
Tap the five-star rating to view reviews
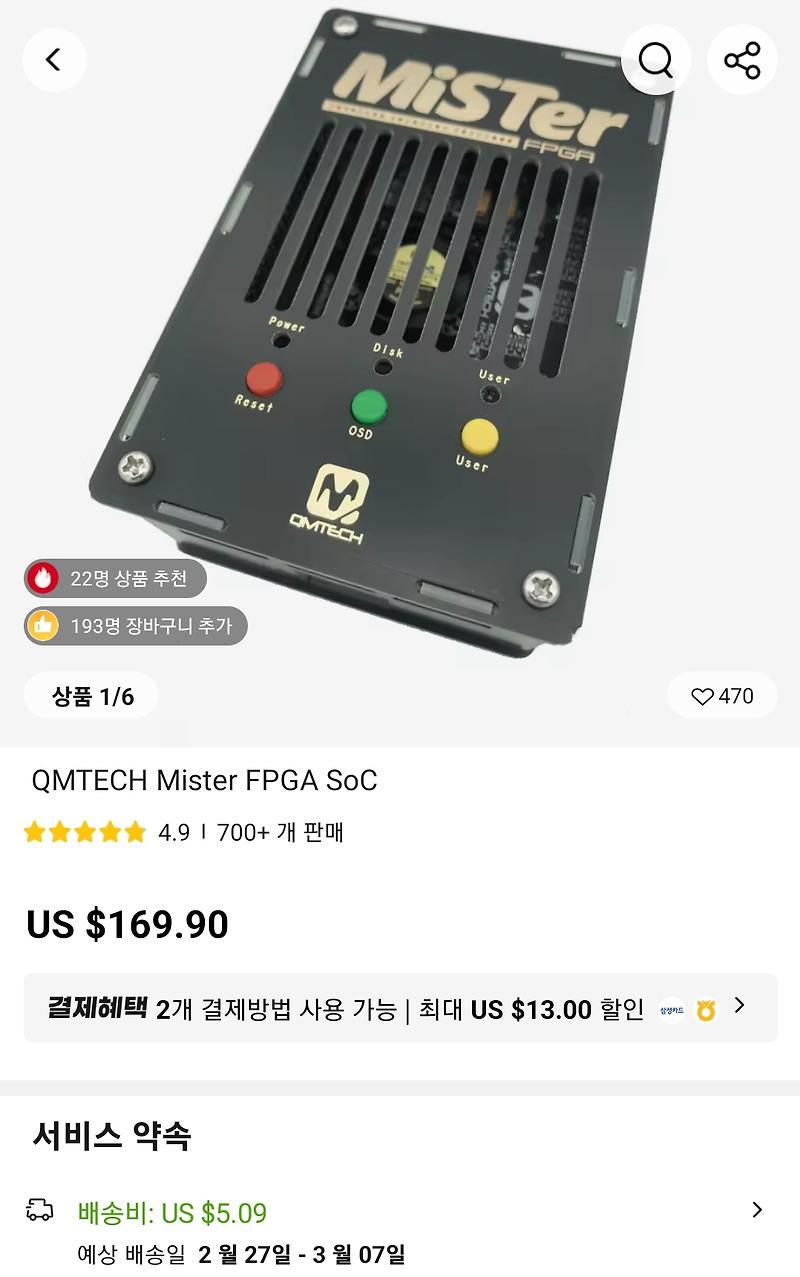84,831
